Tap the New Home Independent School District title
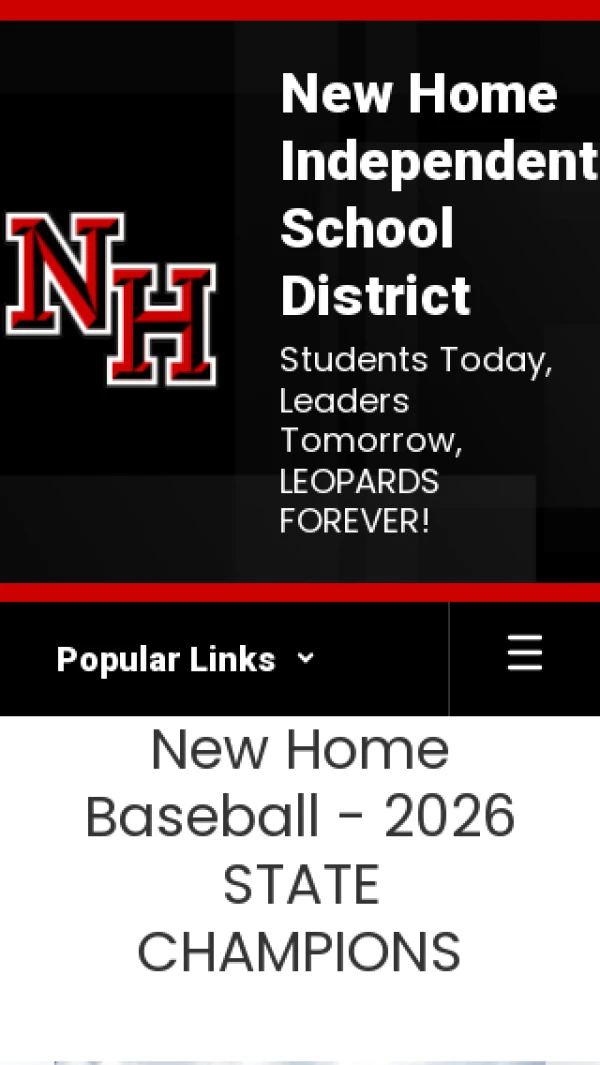Viewport: 600px width, 1065px height. click(438, 194)
